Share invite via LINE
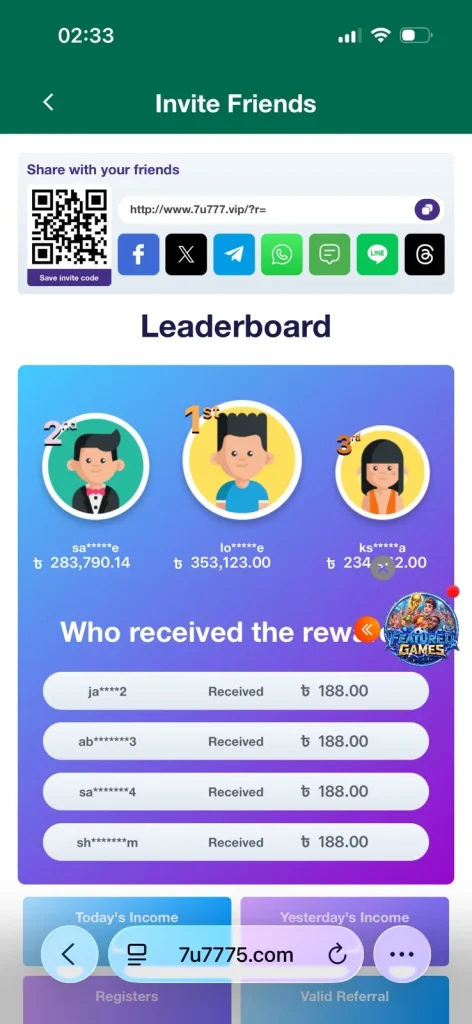Viewport: 472px width, 1024px height. pos(377,254)
